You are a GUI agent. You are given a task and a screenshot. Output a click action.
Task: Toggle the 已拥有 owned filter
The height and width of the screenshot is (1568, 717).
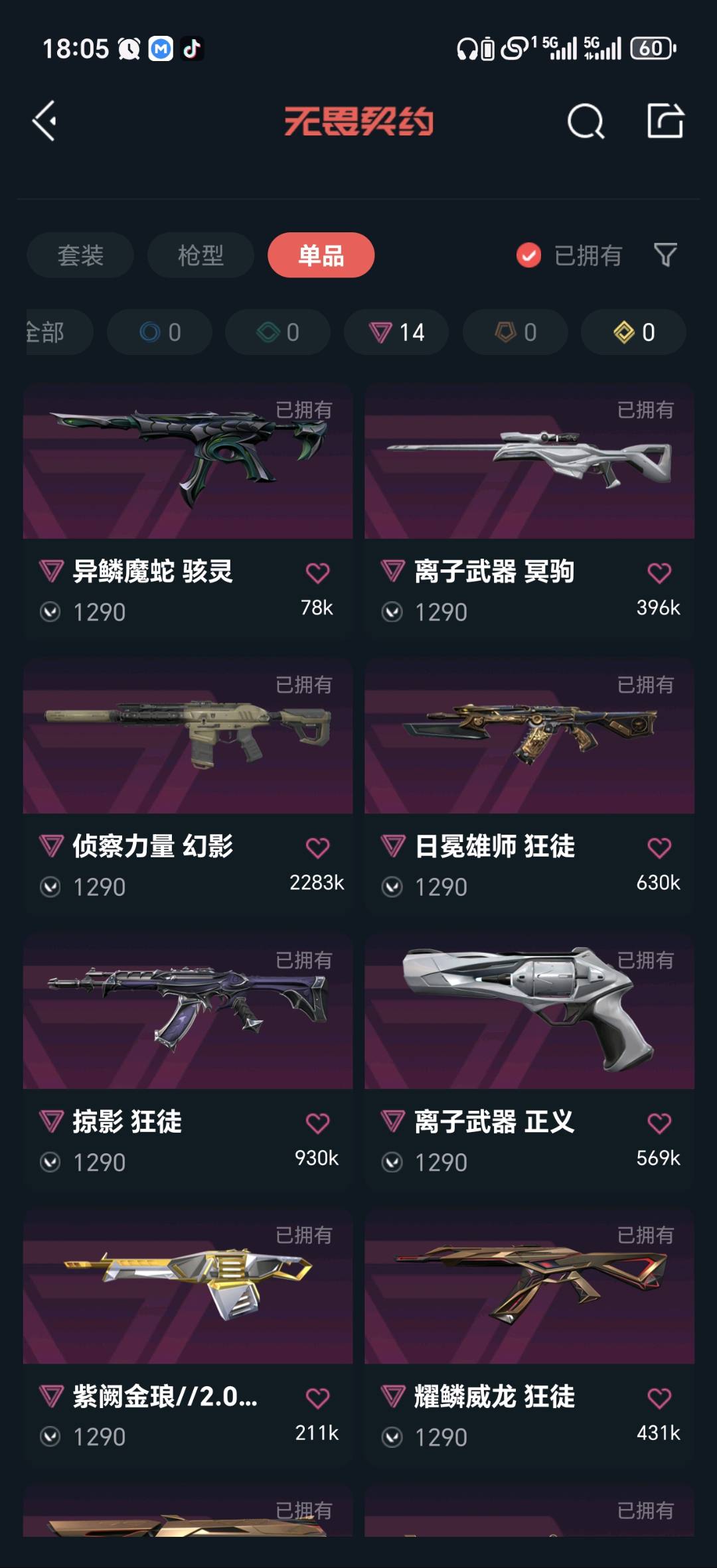coord(570,255)
